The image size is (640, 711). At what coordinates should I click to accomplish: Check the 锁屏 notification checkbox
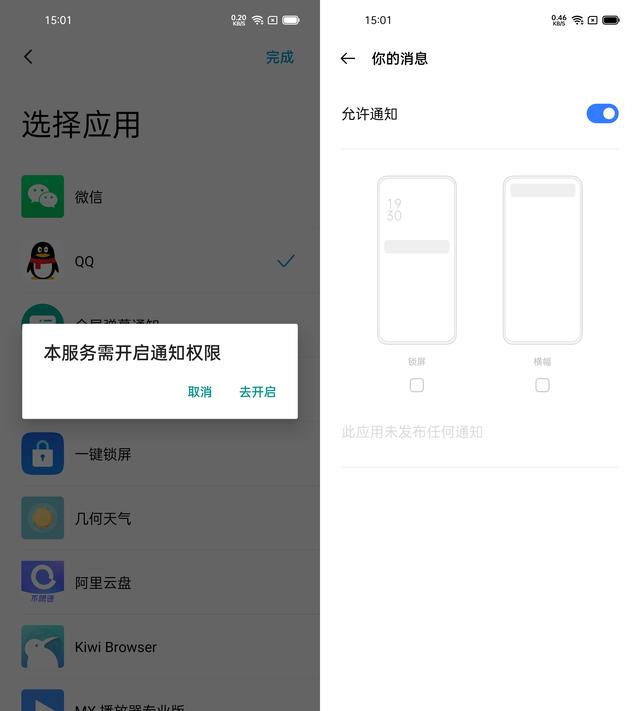pyautogui.click(x=417, y=385)
